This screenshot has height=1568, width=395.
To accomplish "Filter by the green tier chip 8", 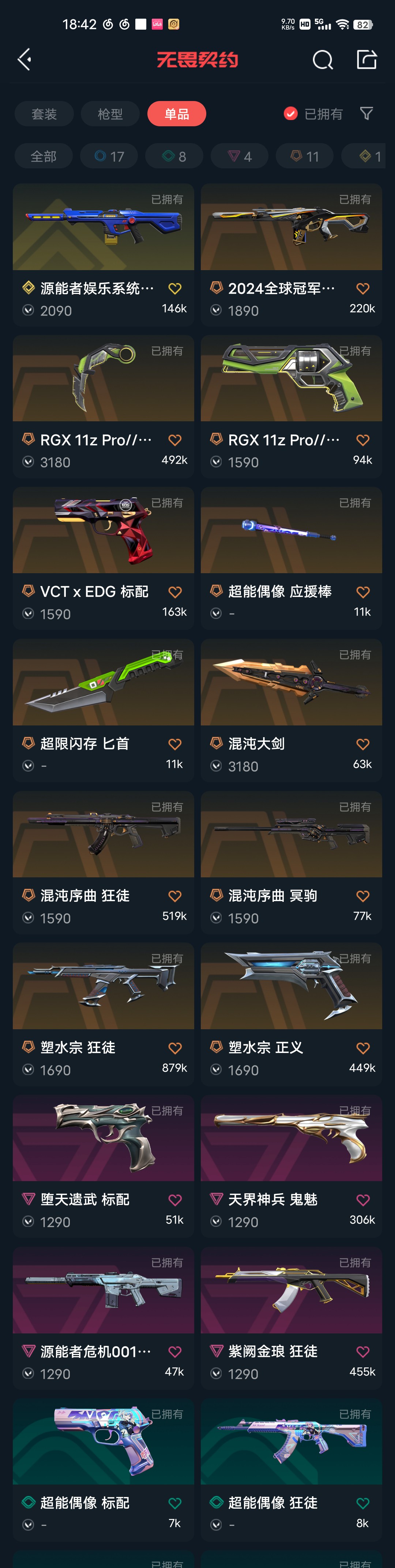I will coord(174,156).
